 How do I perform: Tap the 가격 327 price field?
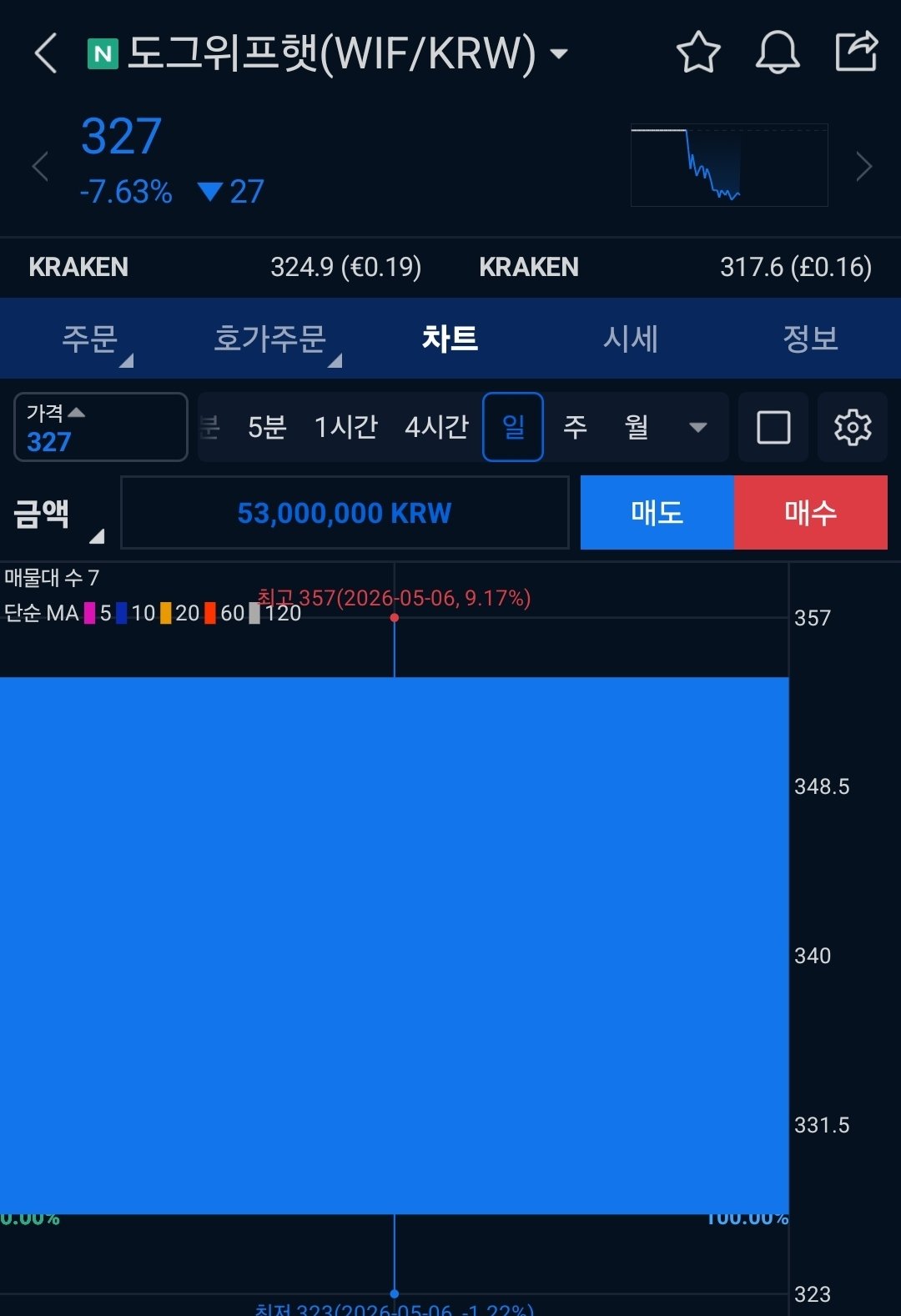click(x=101, y=427)
